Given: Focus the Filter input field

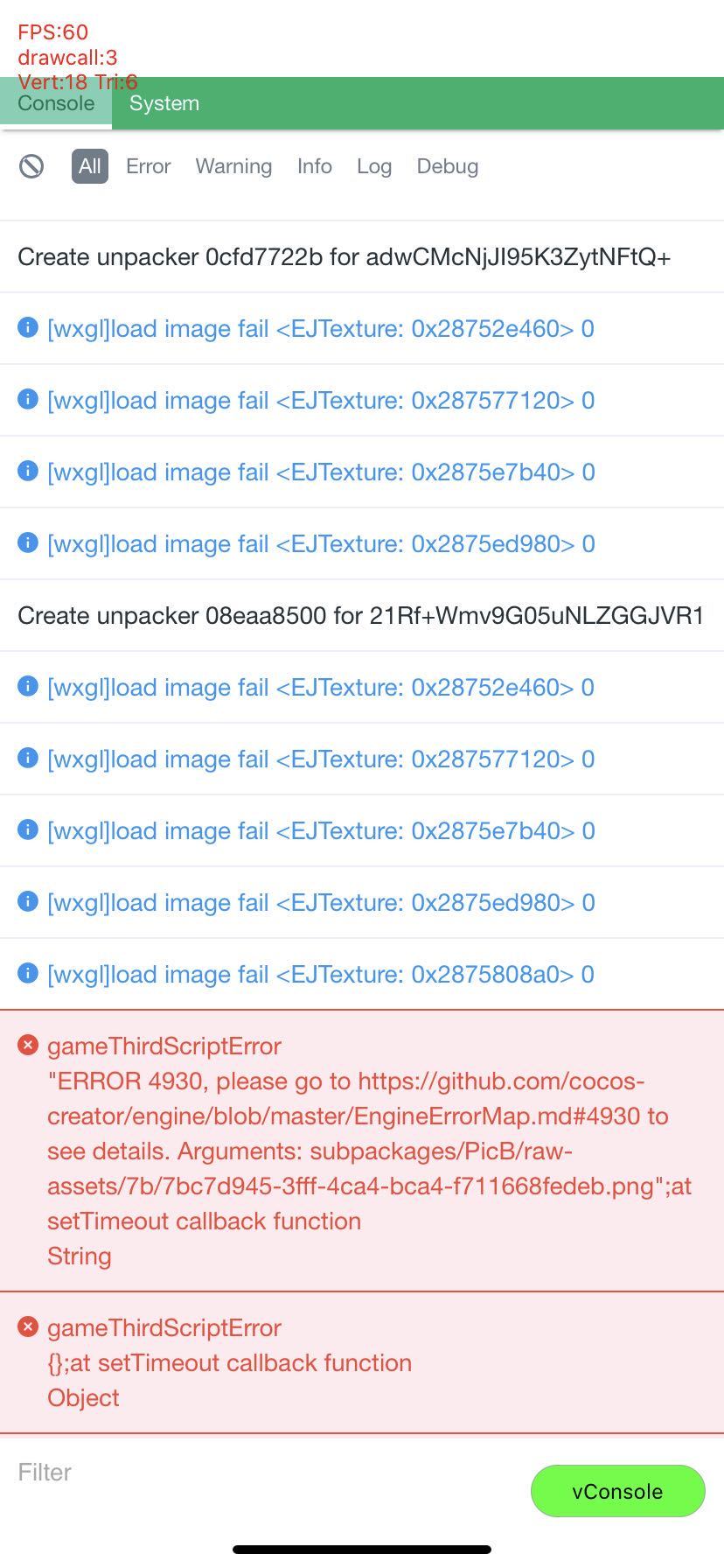Looking at the screenshot, I should (262, 1472).
